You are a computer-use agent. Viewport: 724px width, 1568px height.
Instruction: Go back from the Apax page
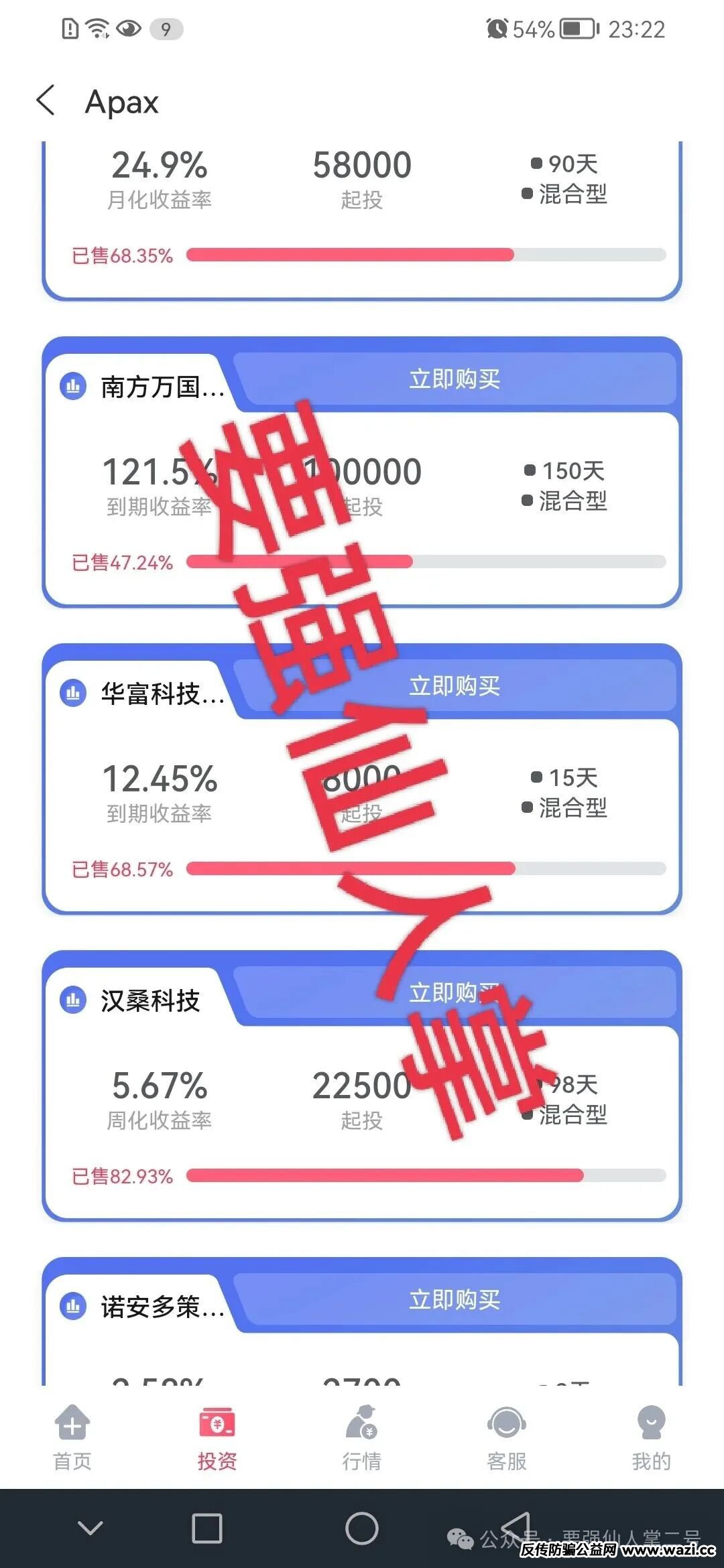46,101
